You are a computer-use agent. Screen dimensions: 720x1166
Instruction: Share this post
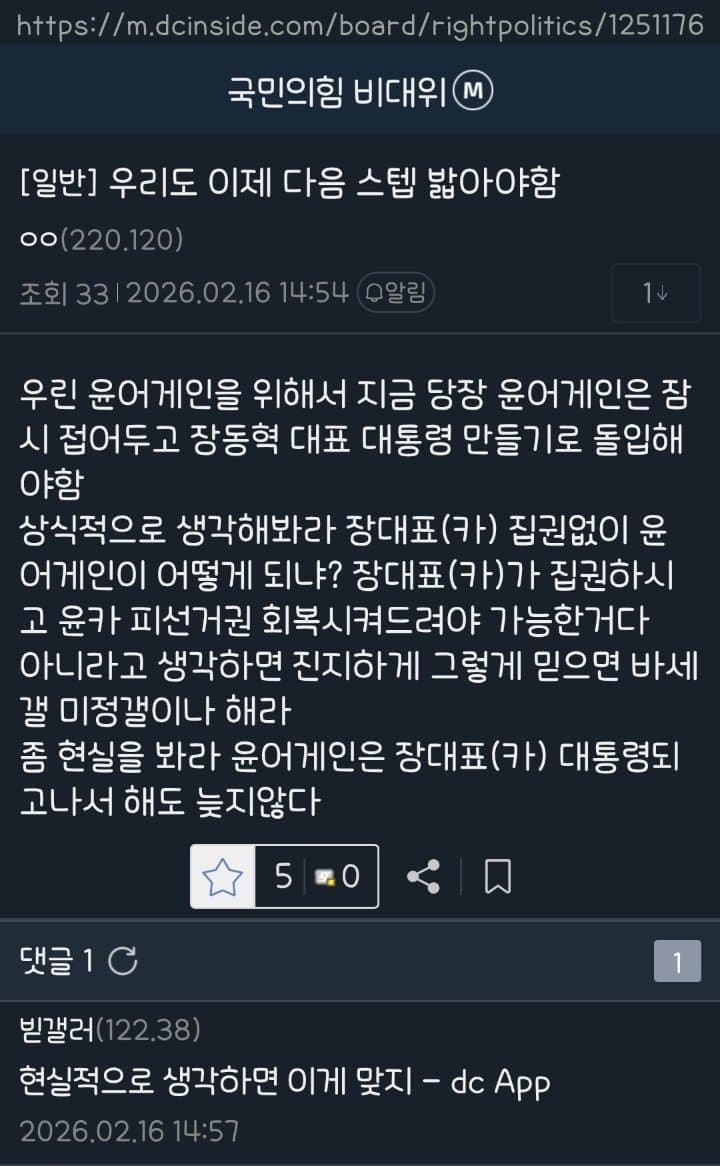pos(424,877)
